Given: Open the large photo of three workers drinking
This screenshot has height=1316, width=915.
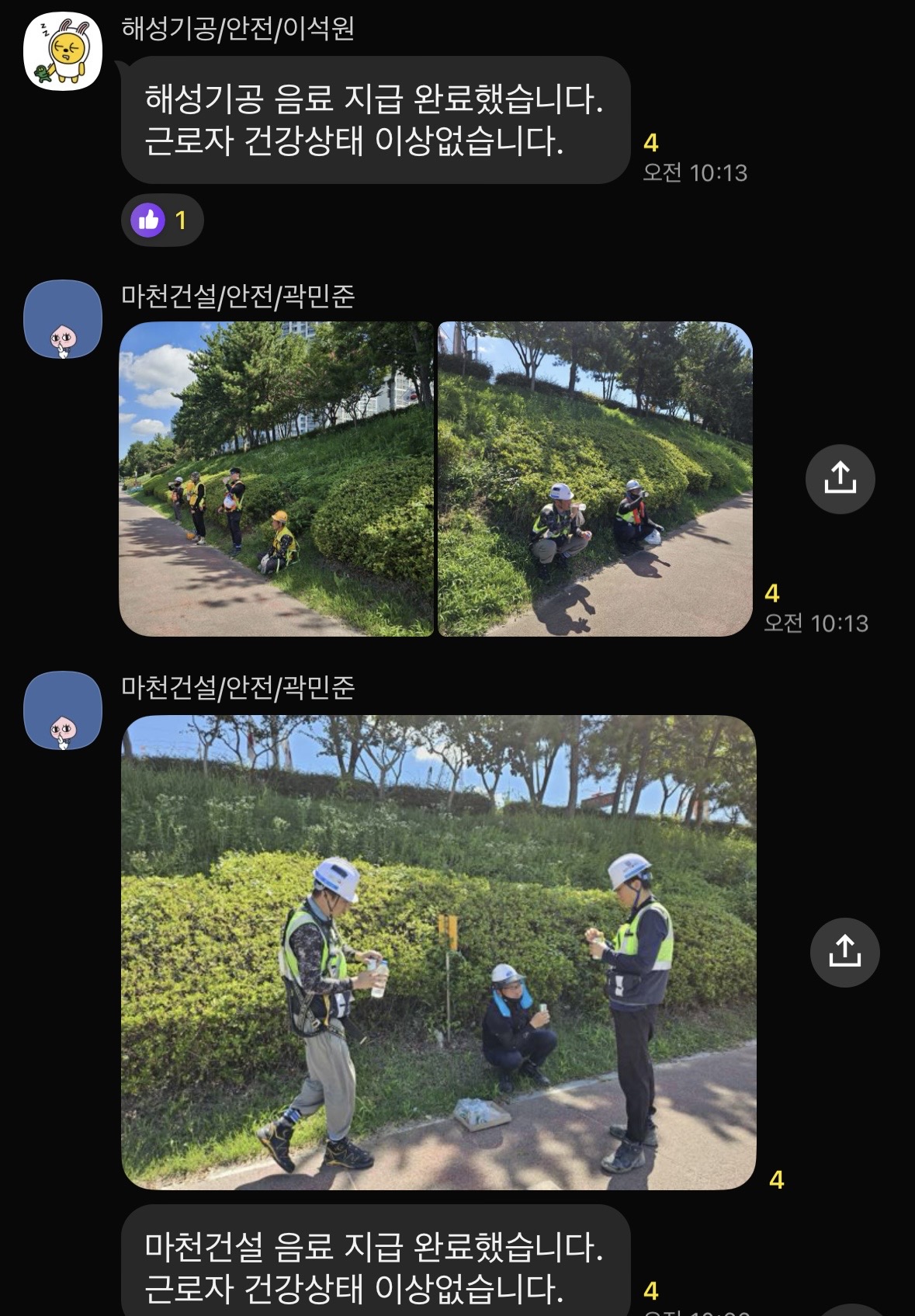Looking at the screenshot, I should click(x=438, y=952).
